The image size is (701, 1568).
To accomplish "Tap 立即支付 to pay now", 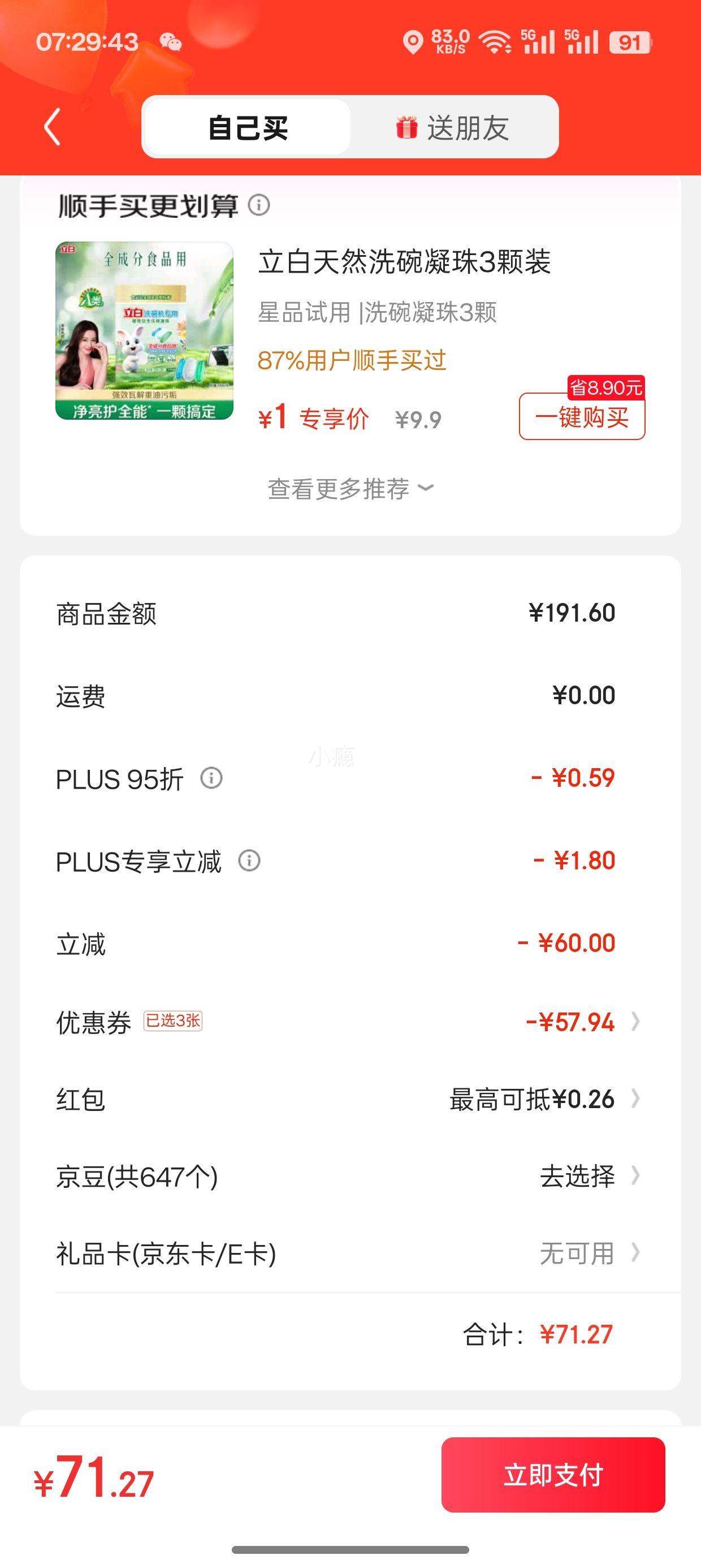I will 553,1475.
